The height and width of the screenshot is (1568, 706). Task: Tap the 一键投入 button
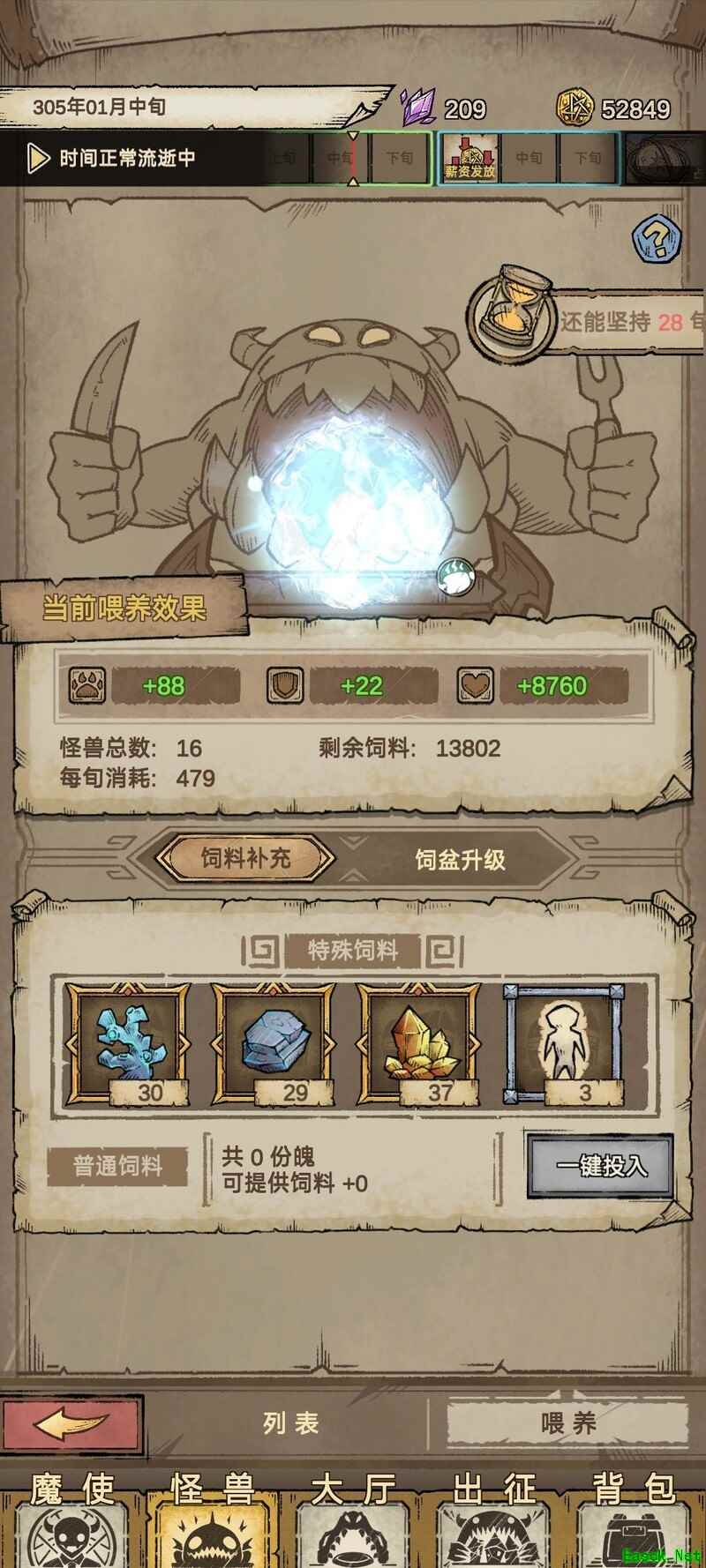[x=601, y=1166]
